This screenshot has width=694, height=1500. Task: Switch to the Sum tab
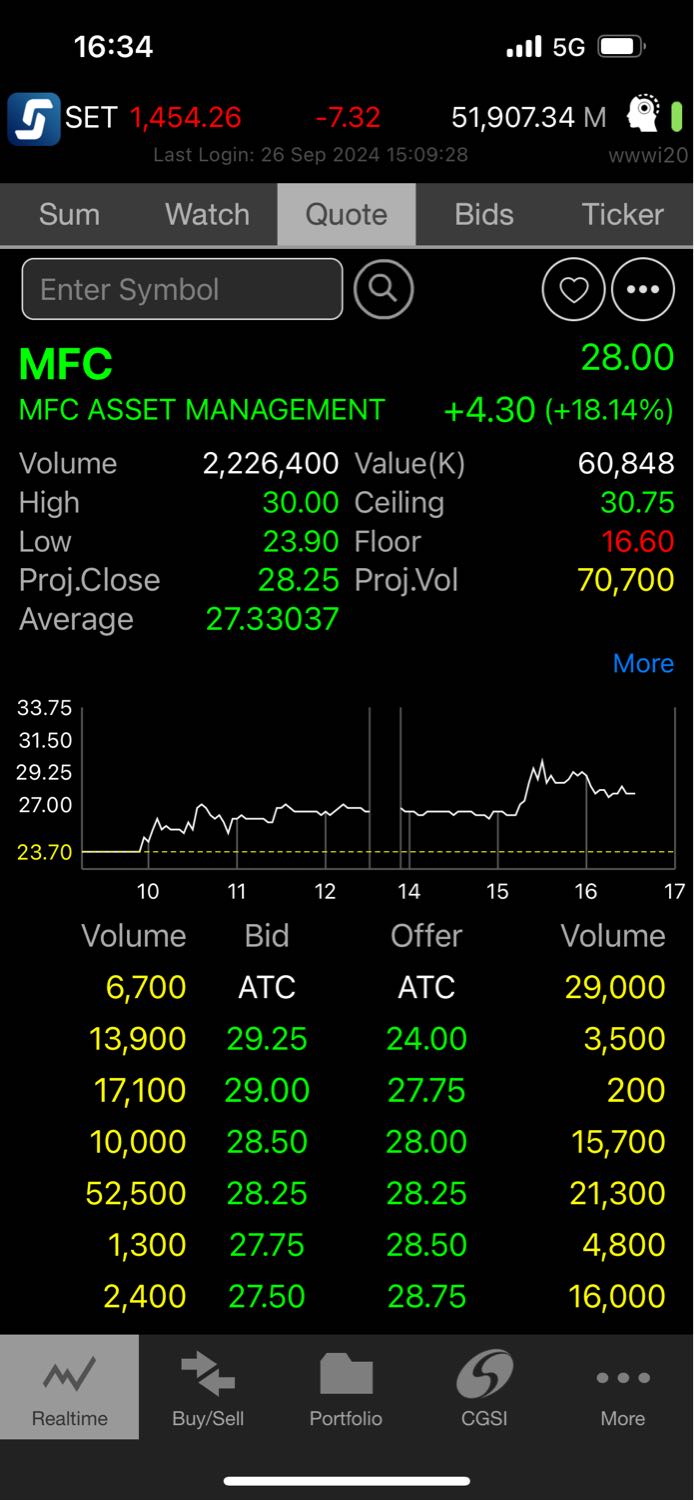click(x=69, y=214)
